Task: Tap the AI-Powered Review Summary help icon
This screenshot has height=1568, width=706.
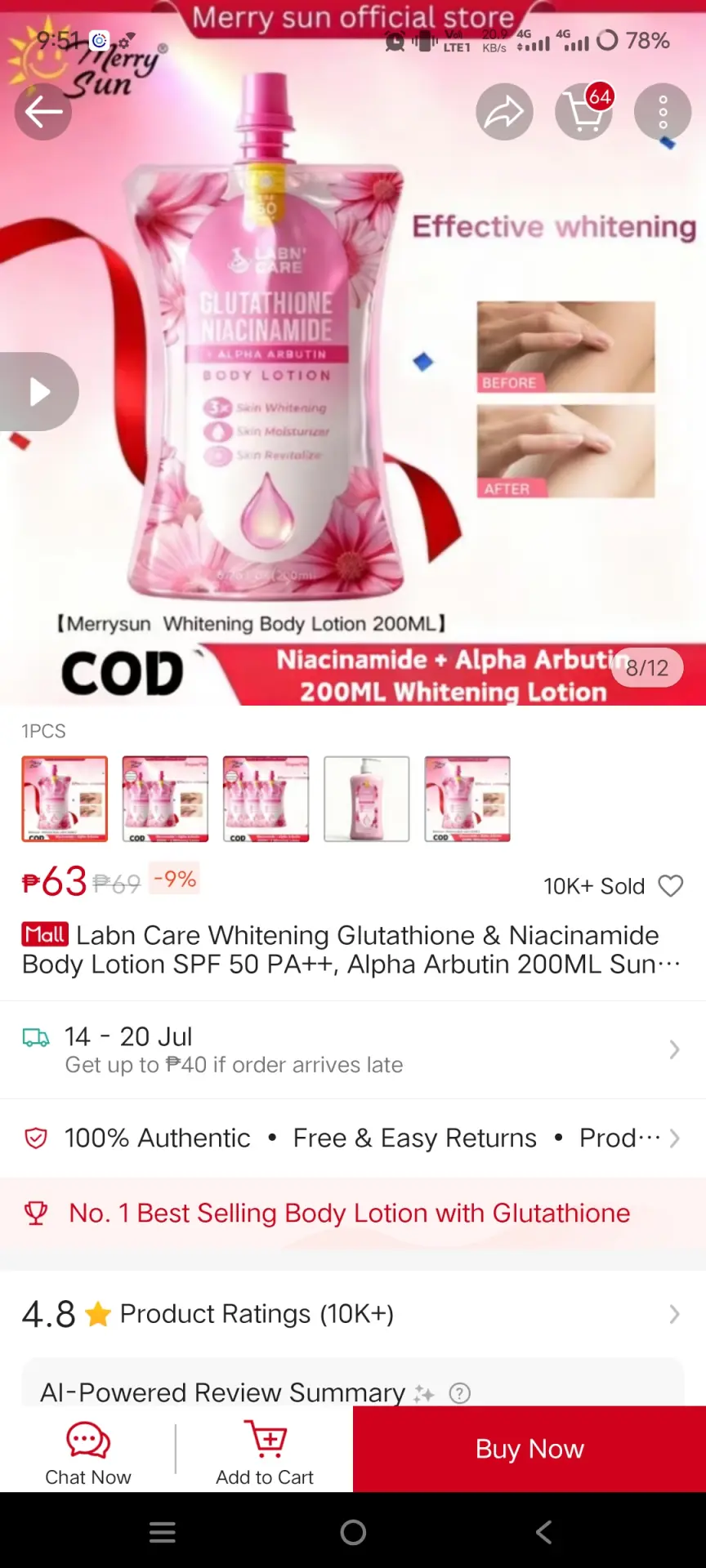Action: pyautogui.click(x=460, y=1393)
